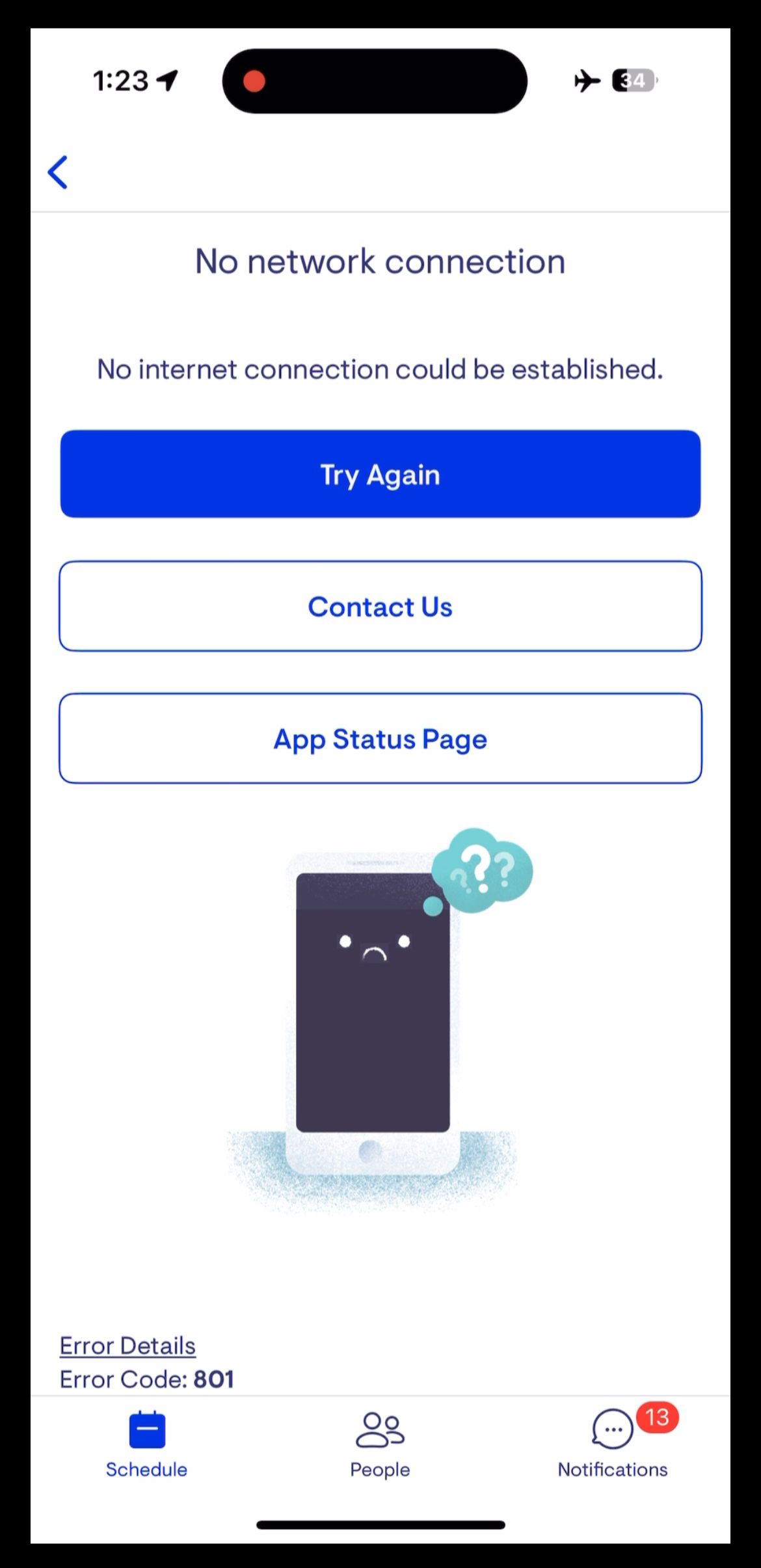Open the Notifications tab
The width and height of the screenshot is (761, 1568).
[x=613, y=1442]
